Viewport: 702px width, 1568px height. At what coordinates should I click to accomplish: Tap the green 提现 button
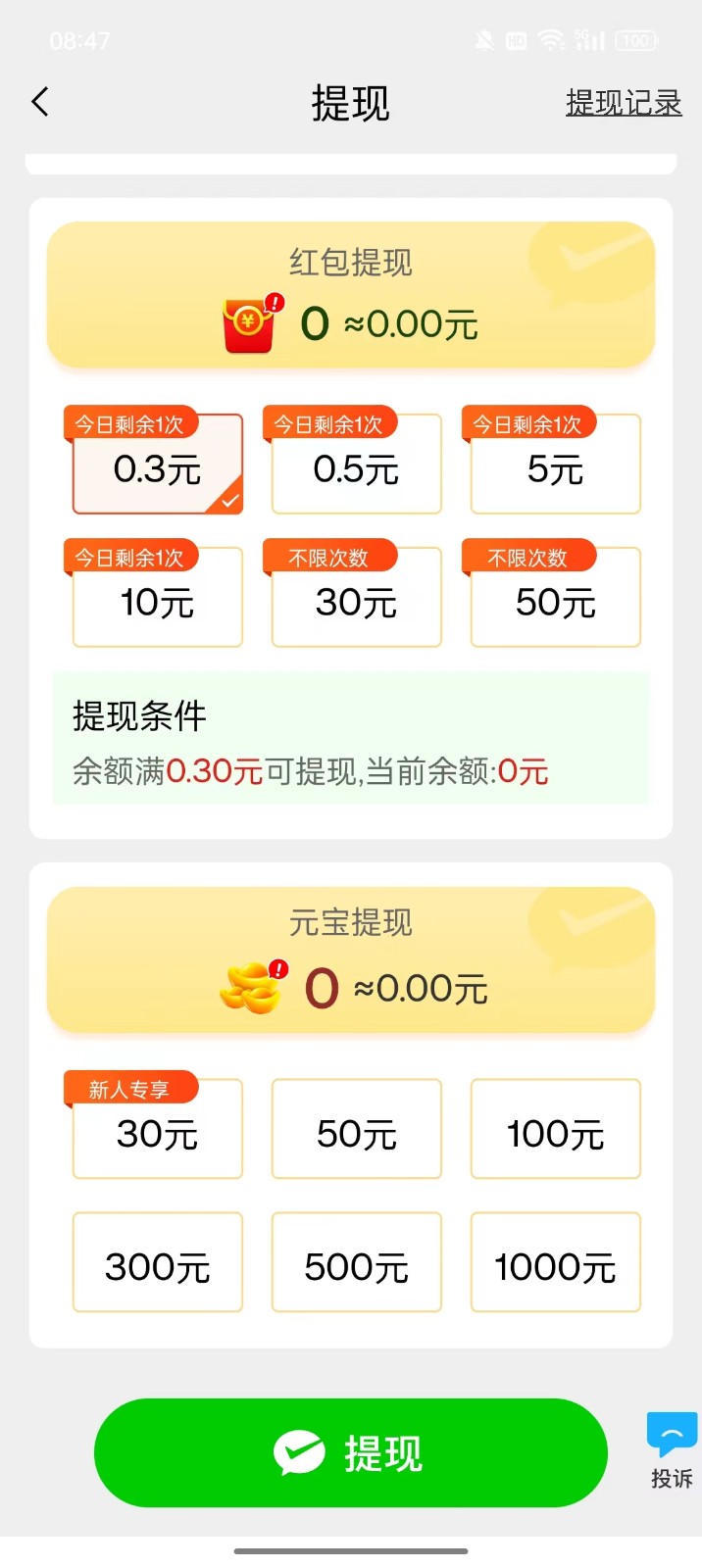point(350,1452)
